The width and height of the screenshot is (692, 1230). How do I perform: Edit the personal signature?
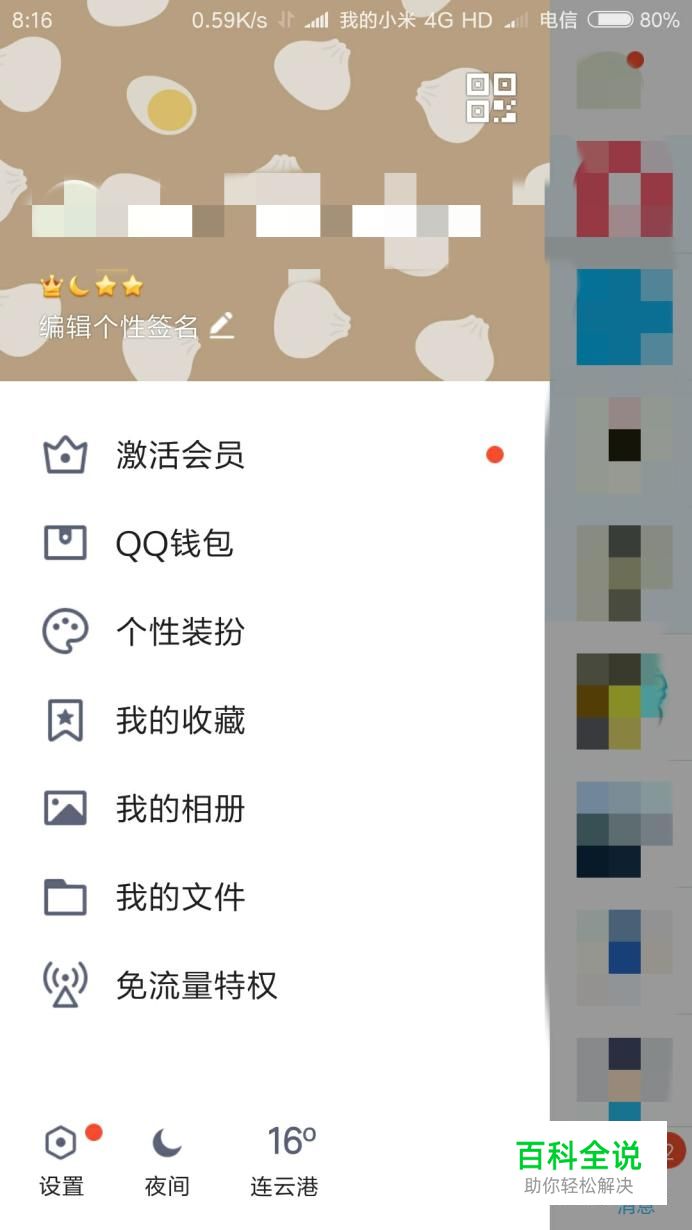pyautogui.click(x=136, y=326)
